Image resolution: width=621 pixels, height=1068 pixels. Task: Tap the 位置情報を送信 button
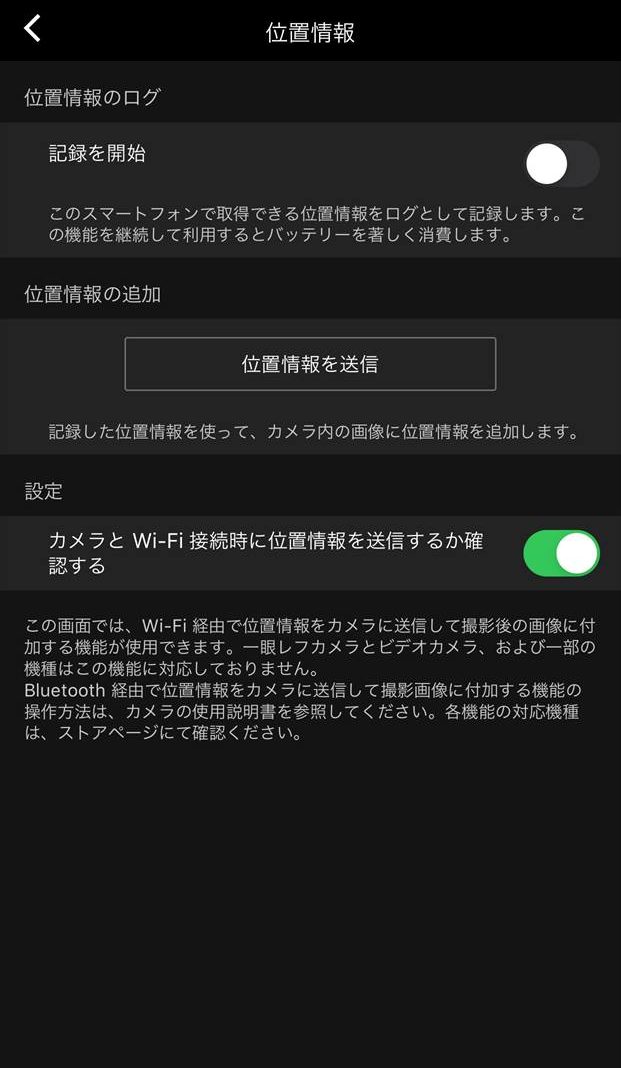tap(310, 364)
